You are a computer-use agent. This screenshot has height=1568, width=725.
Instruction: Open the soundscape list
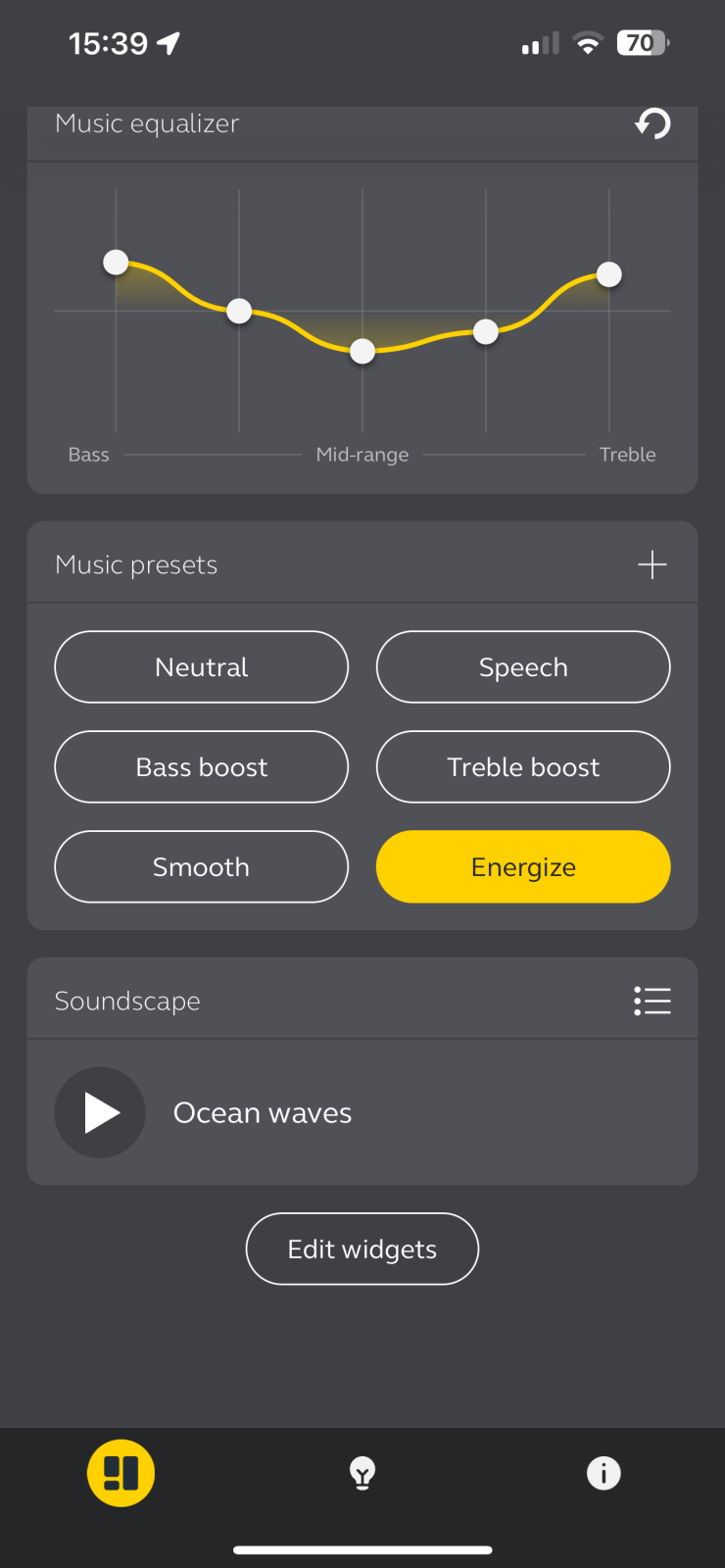coord(652,1001)
